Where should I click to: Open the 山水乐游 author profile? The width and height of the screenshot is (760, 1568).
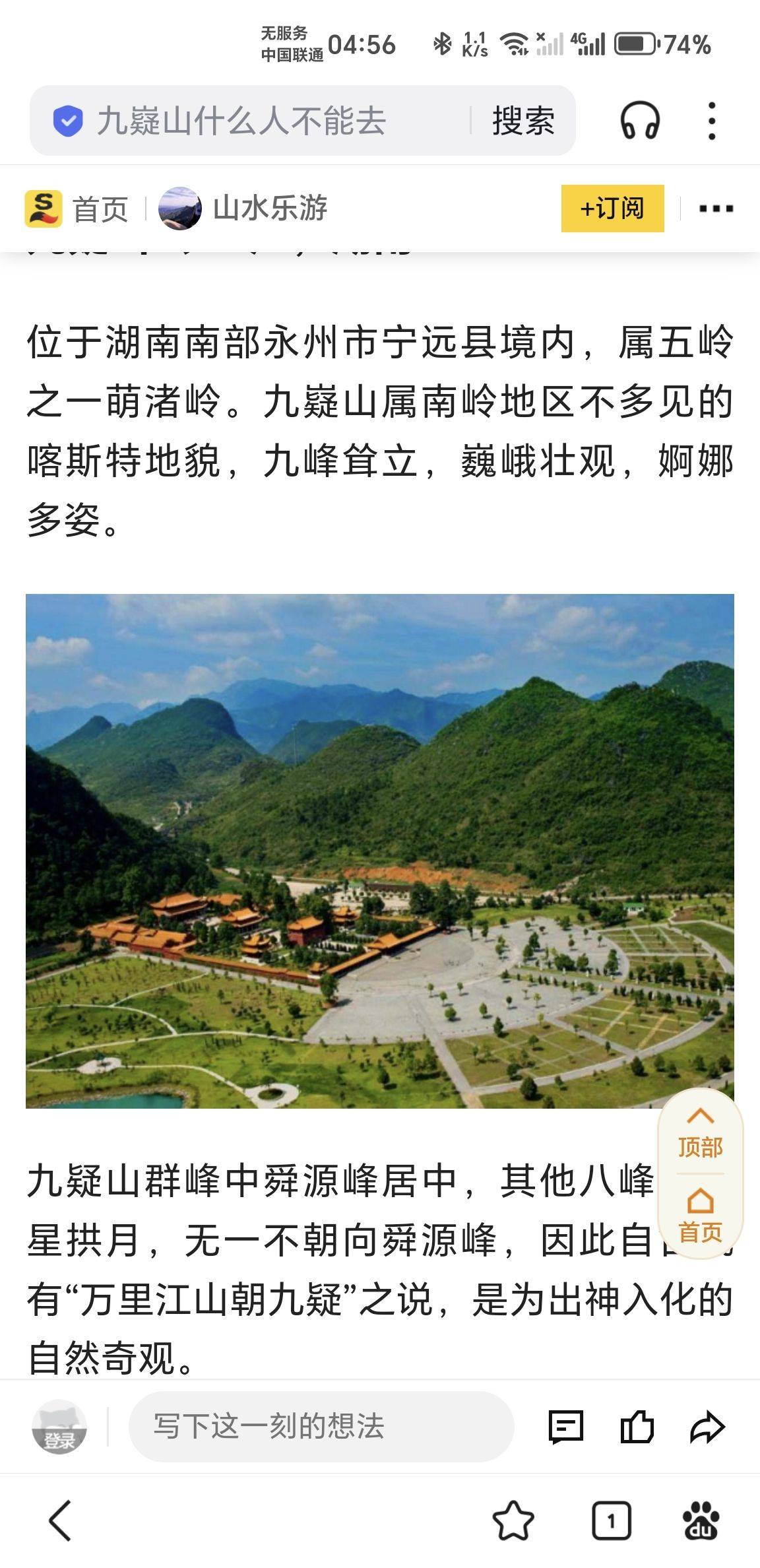coord(244,209)
